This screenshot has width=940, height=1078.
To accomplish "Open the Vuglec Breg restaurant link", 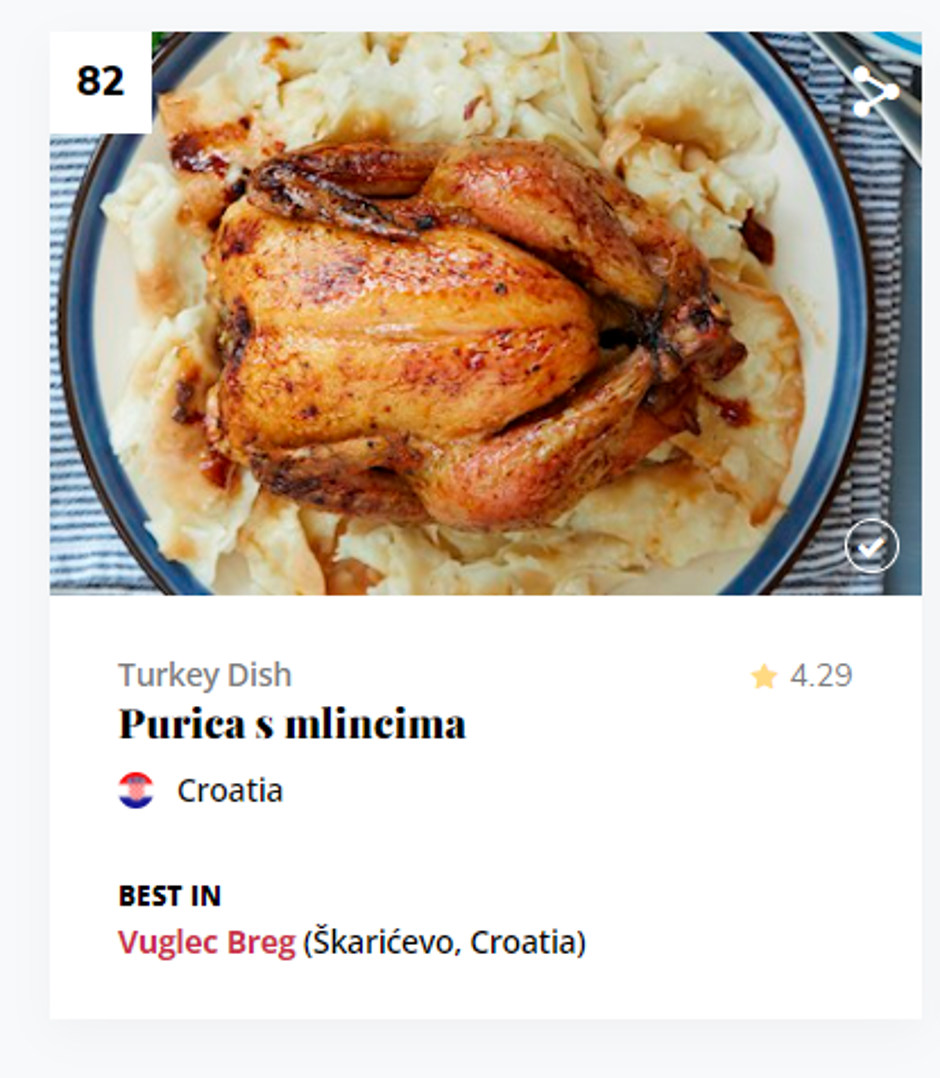I will tap(206, 942).
